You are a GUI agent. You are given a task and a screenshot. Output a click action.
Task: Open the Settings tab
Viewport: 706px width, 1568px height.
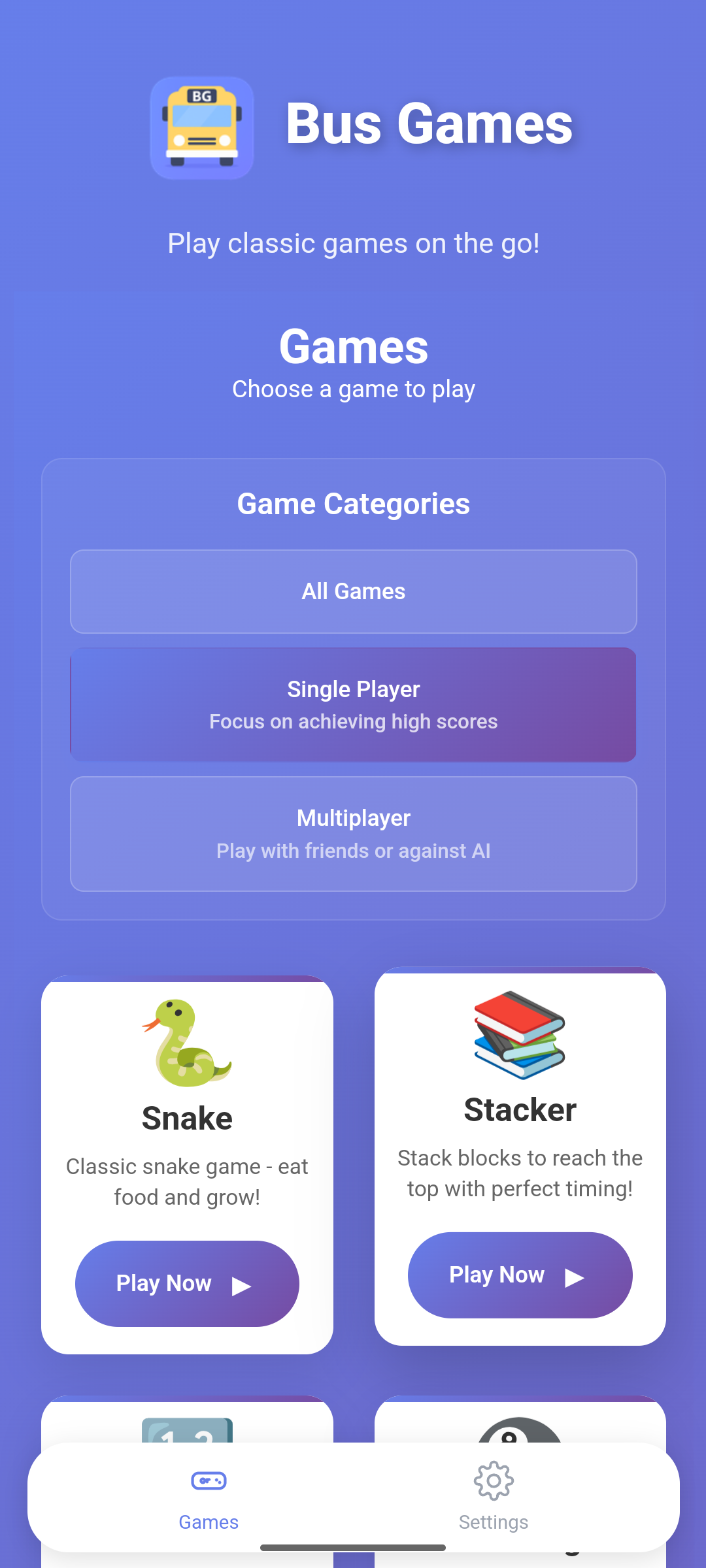(x=494, y=1496)
